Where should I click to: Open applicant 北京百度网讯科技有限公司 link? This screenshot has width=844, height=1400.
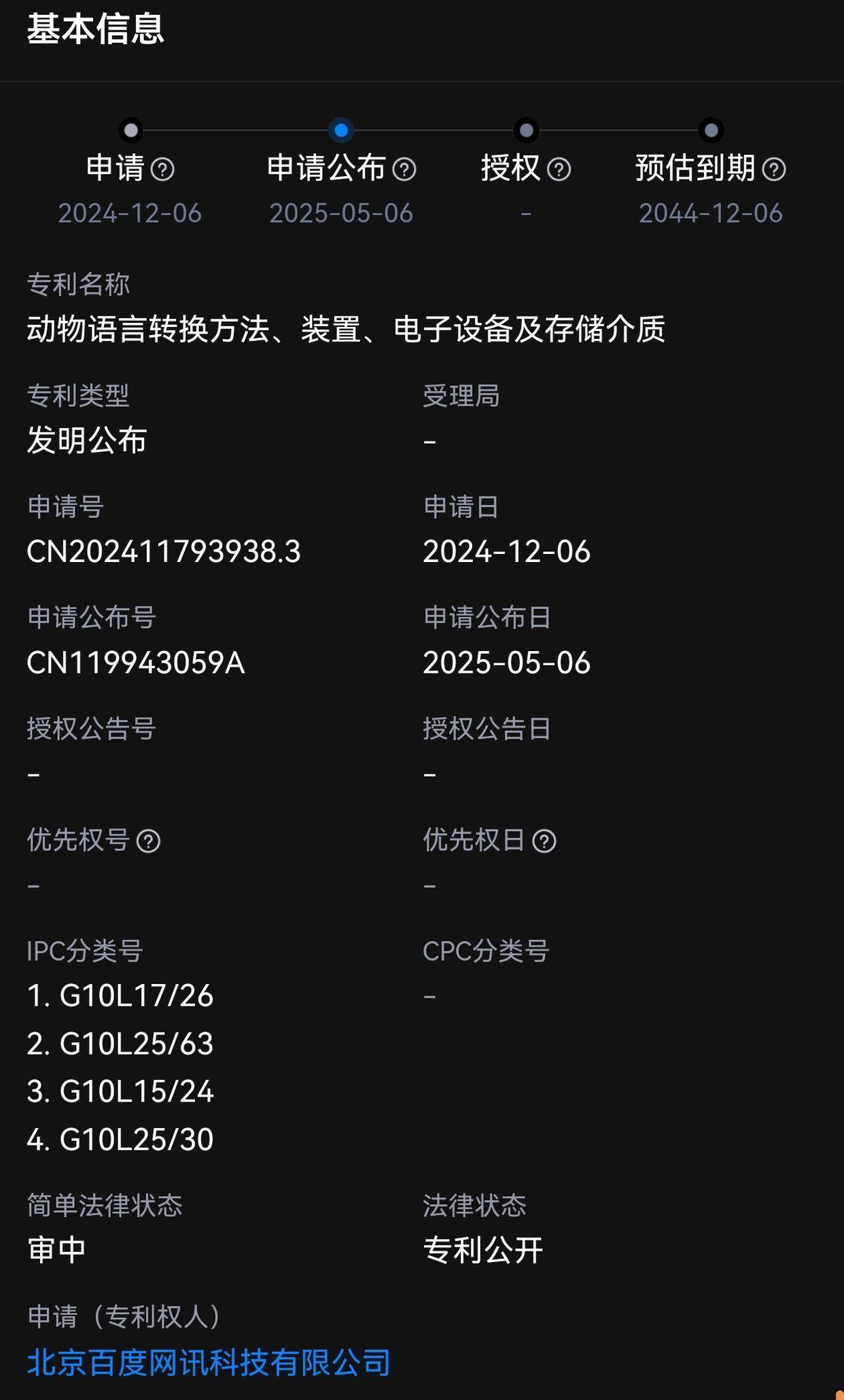[209, 1363]
